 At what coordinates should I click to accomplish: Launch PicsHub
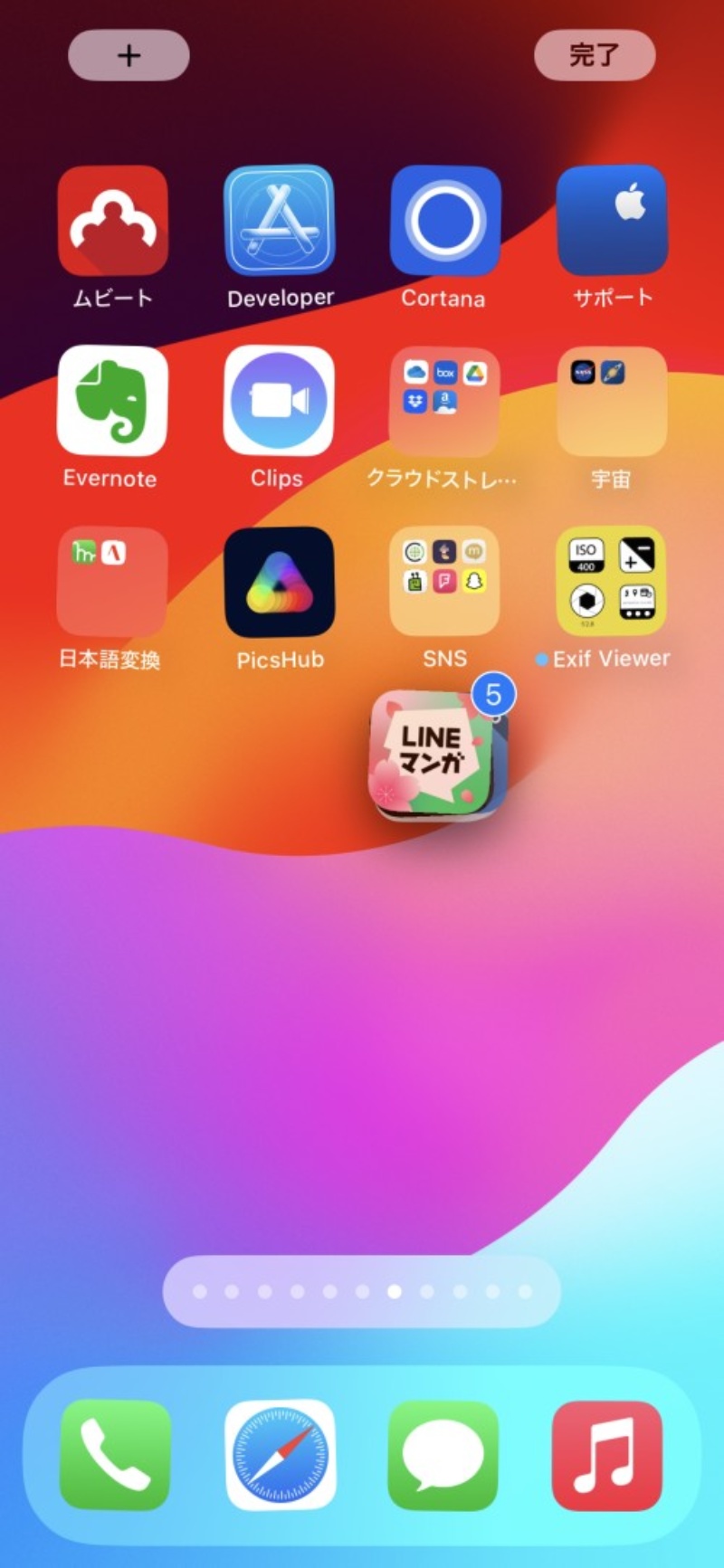pos(280,582)
